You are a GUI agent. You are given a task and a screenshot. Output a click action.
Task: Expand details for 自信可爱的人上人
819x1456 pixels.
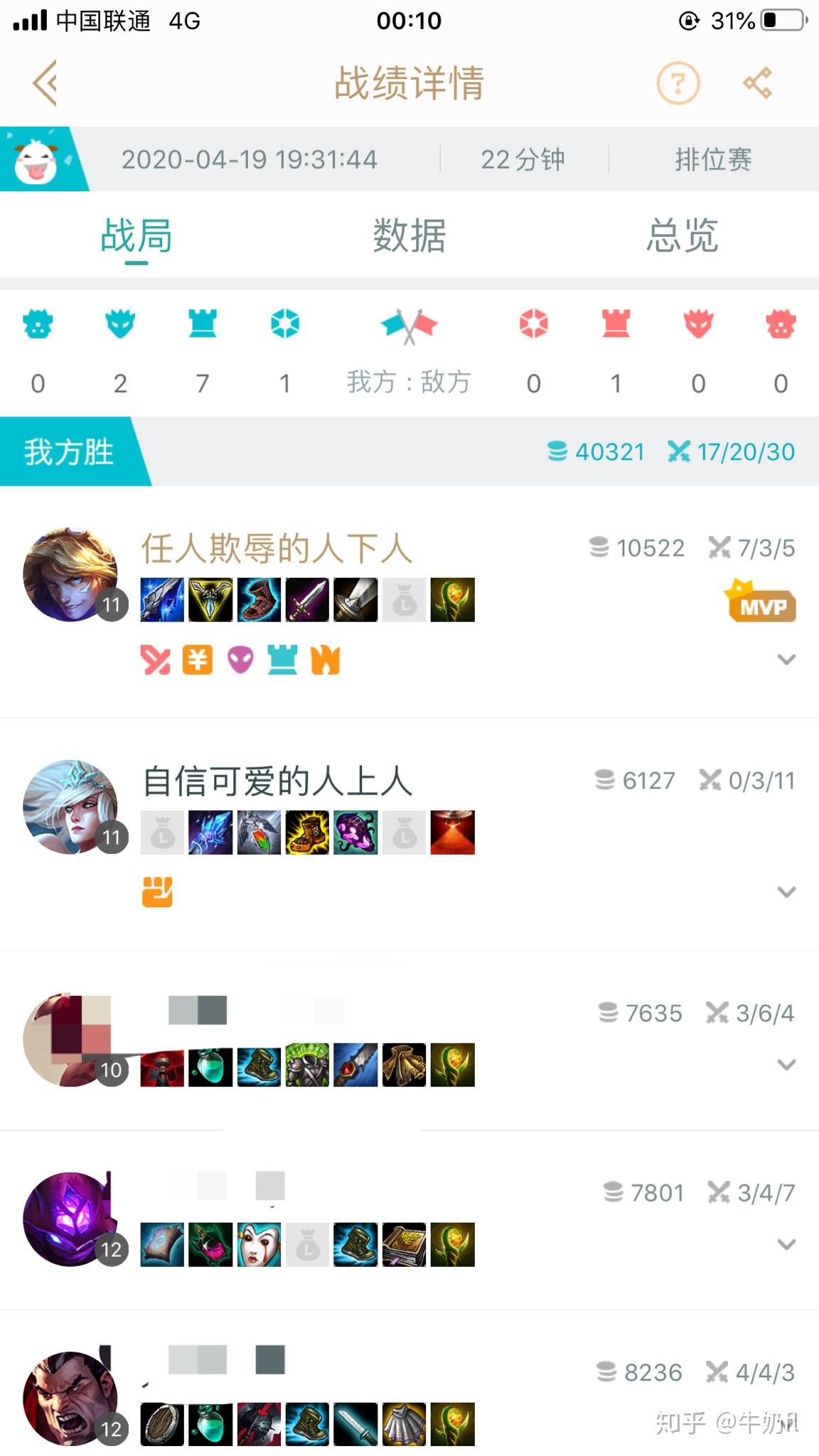[786, 892]
